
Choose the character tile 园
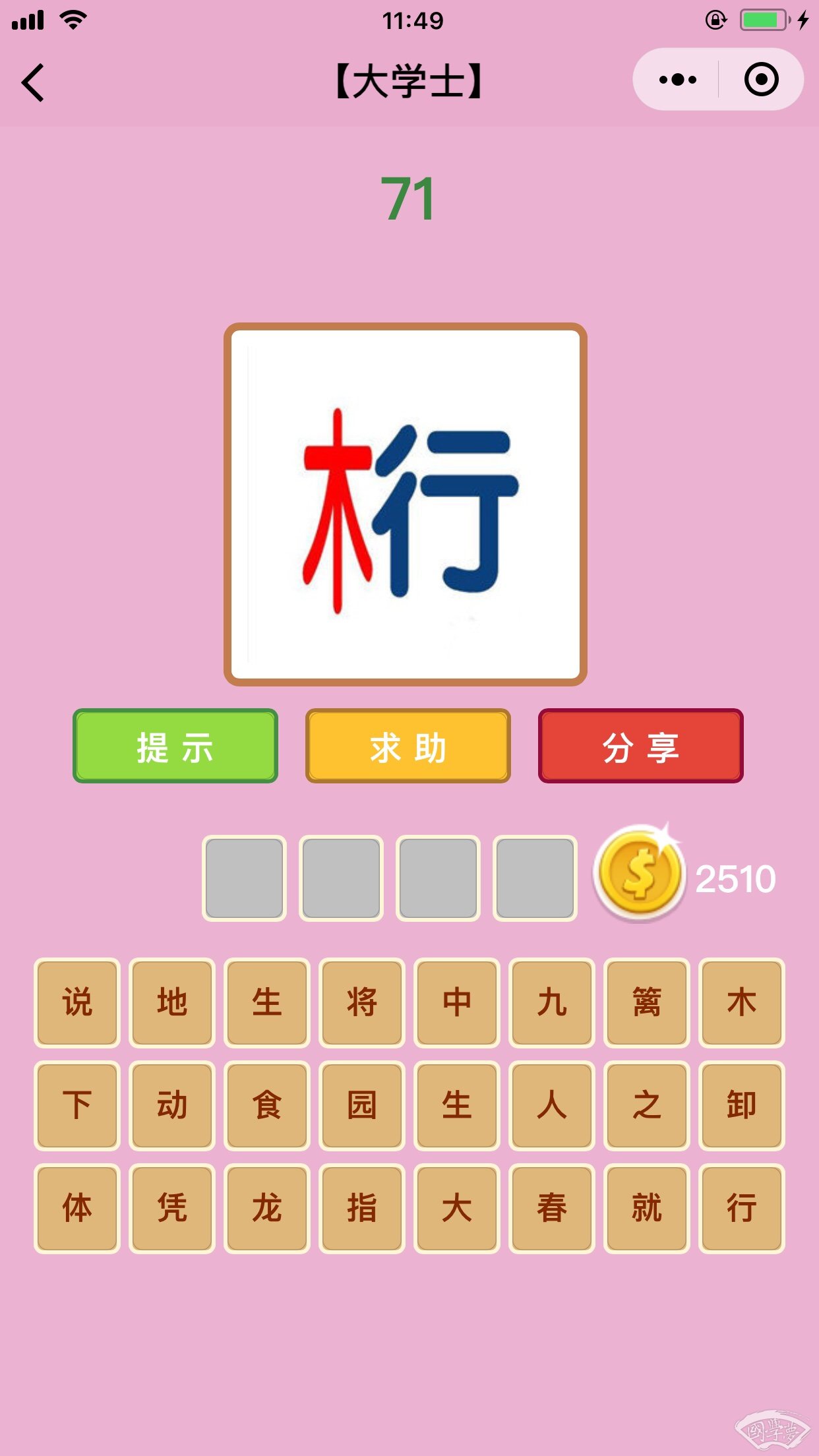click(x=362, y=1105)
